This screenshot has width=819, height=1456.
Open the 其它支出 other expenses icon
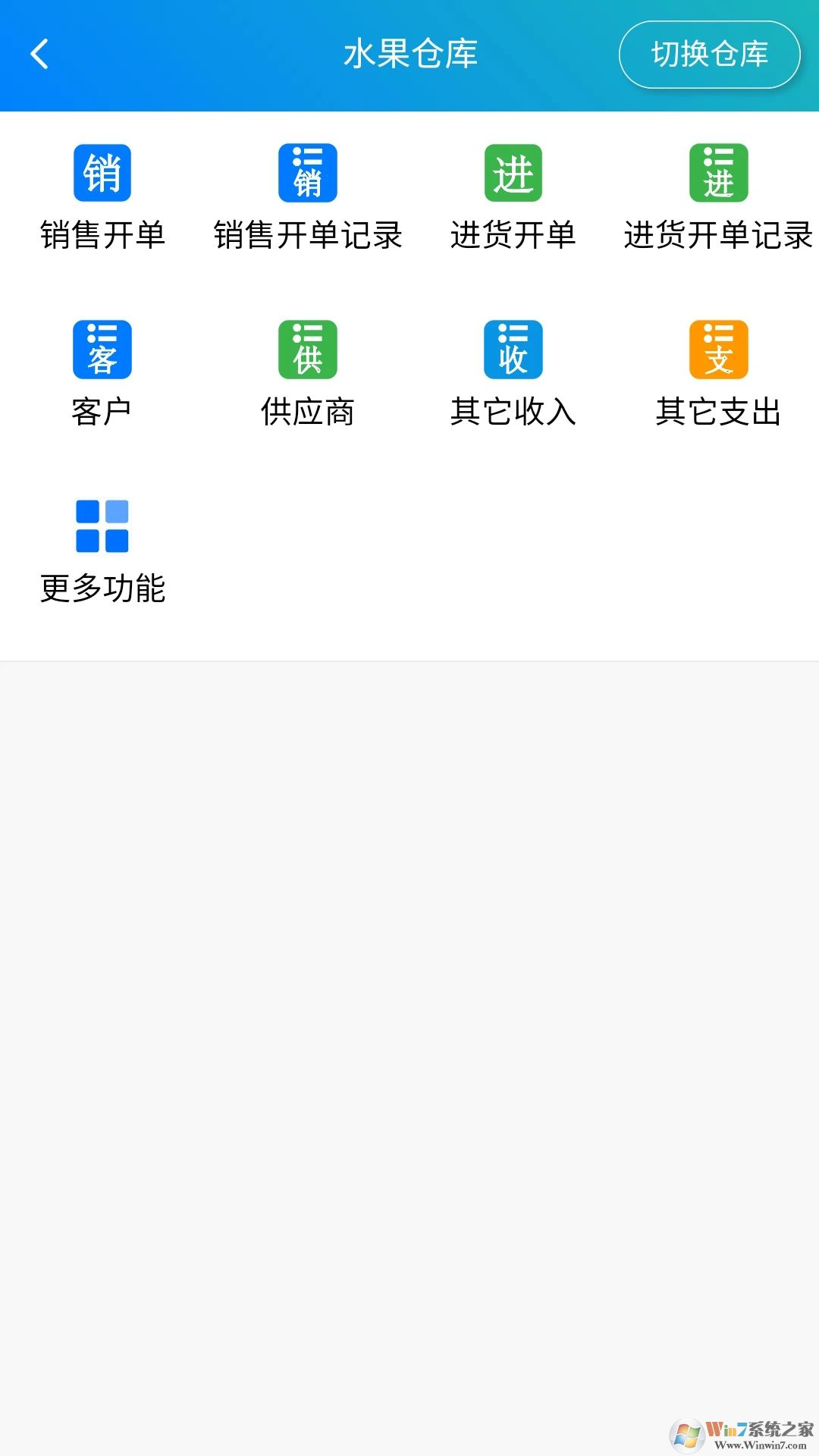[717, 349]
